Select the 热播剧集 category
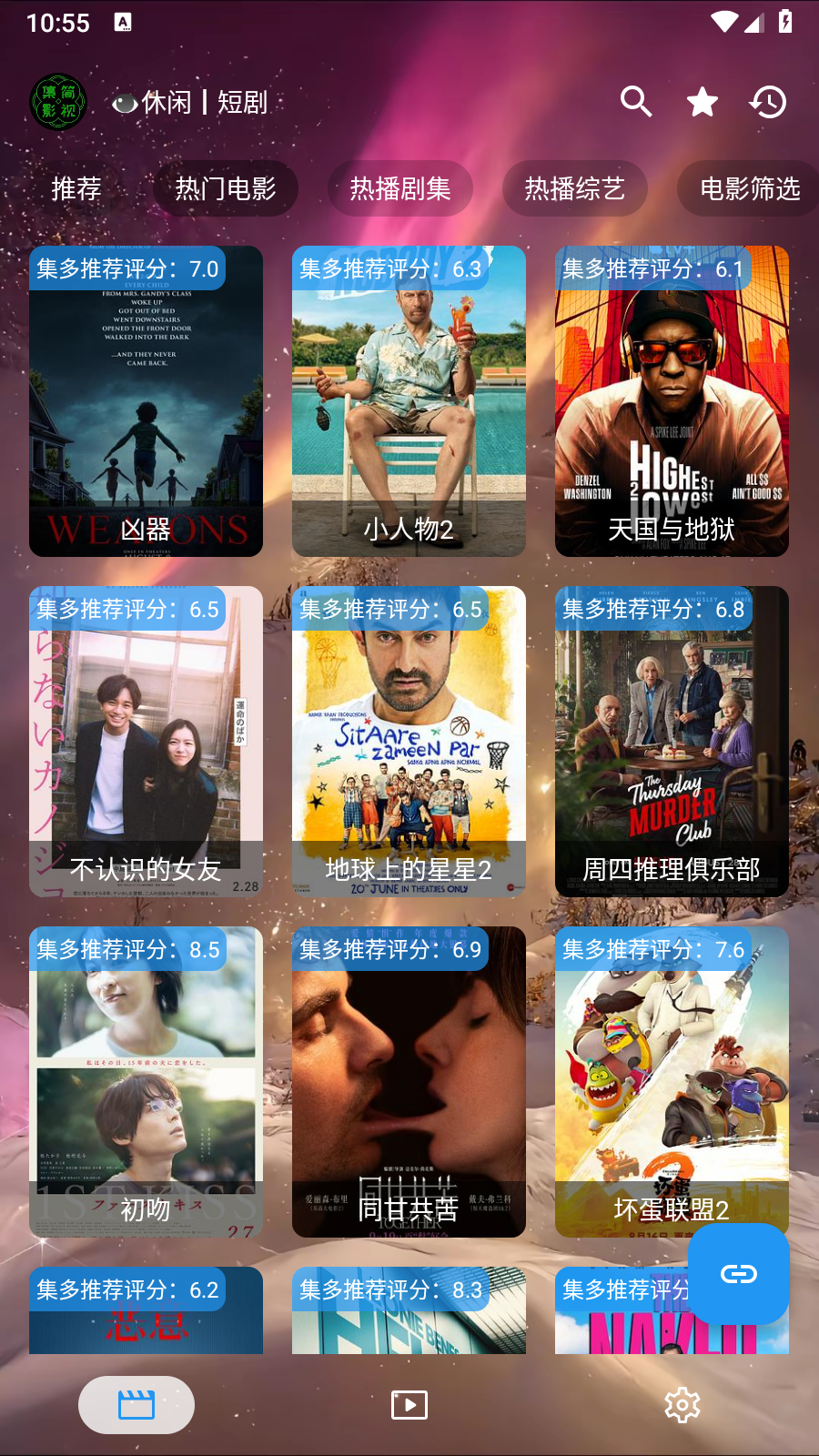Viewport: 819px width, 1456px height. click(x=400, y=188)
